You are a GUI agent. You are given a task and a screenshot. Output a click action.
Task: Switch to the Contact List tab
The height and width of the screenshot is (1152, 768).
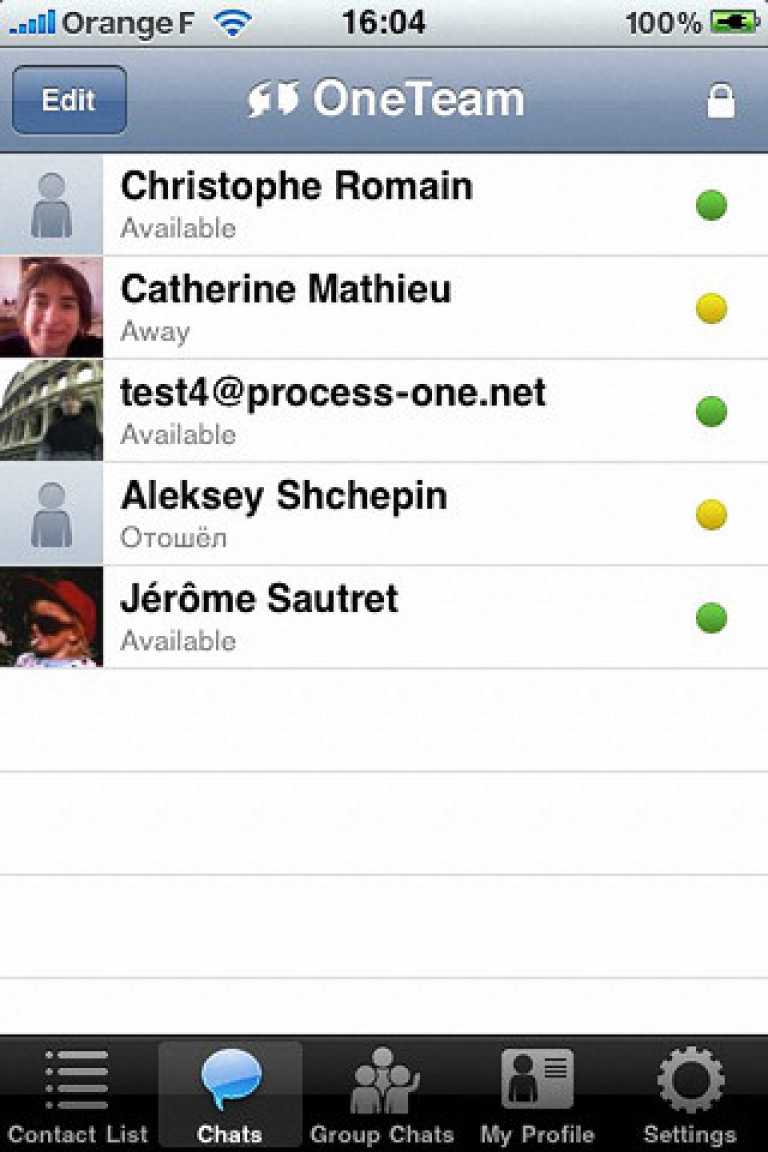pos(77,1095)
